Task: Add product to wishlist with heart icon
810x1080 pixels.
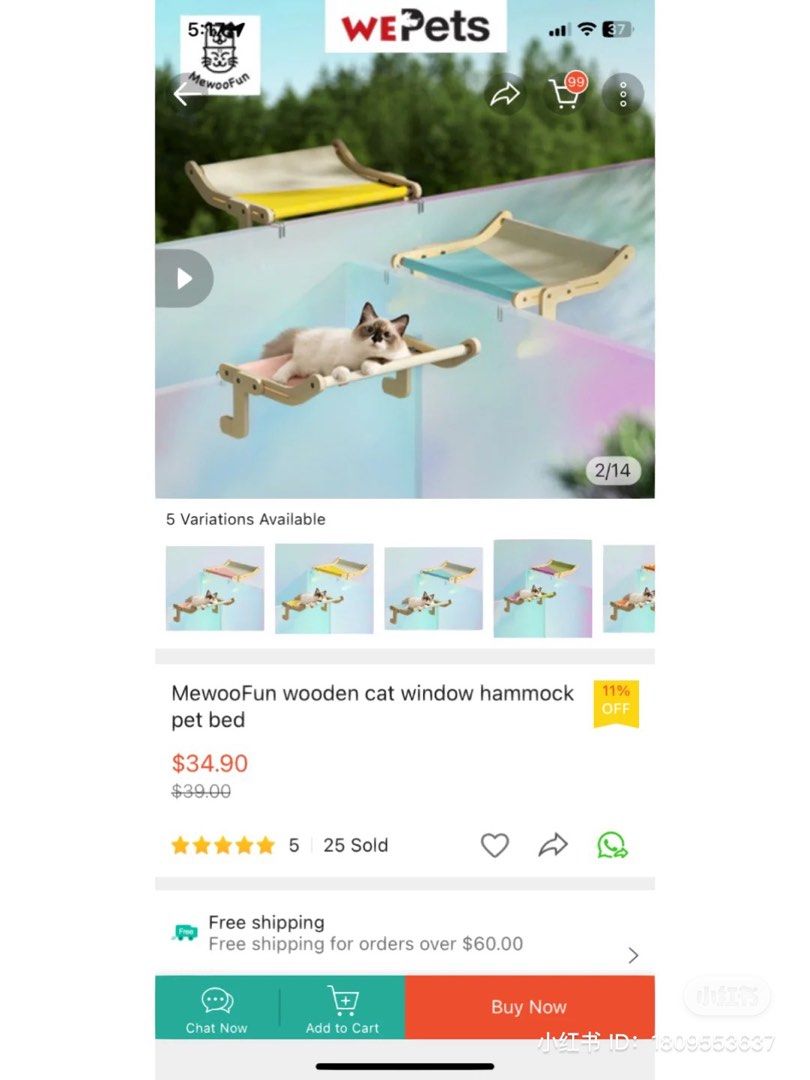Action: (495, 846)
